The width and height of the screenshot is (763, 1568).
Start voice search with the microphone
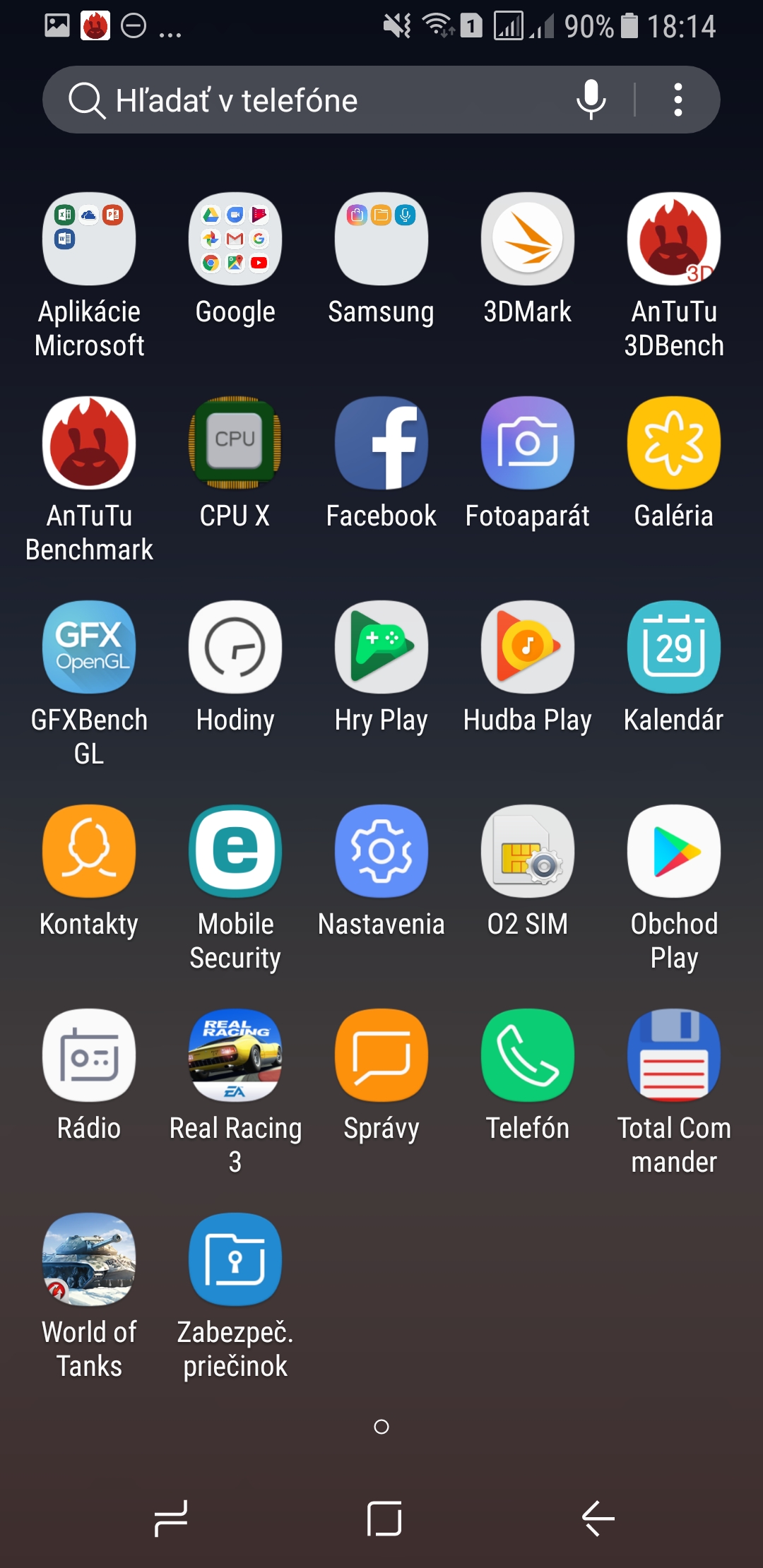[591, 100]
